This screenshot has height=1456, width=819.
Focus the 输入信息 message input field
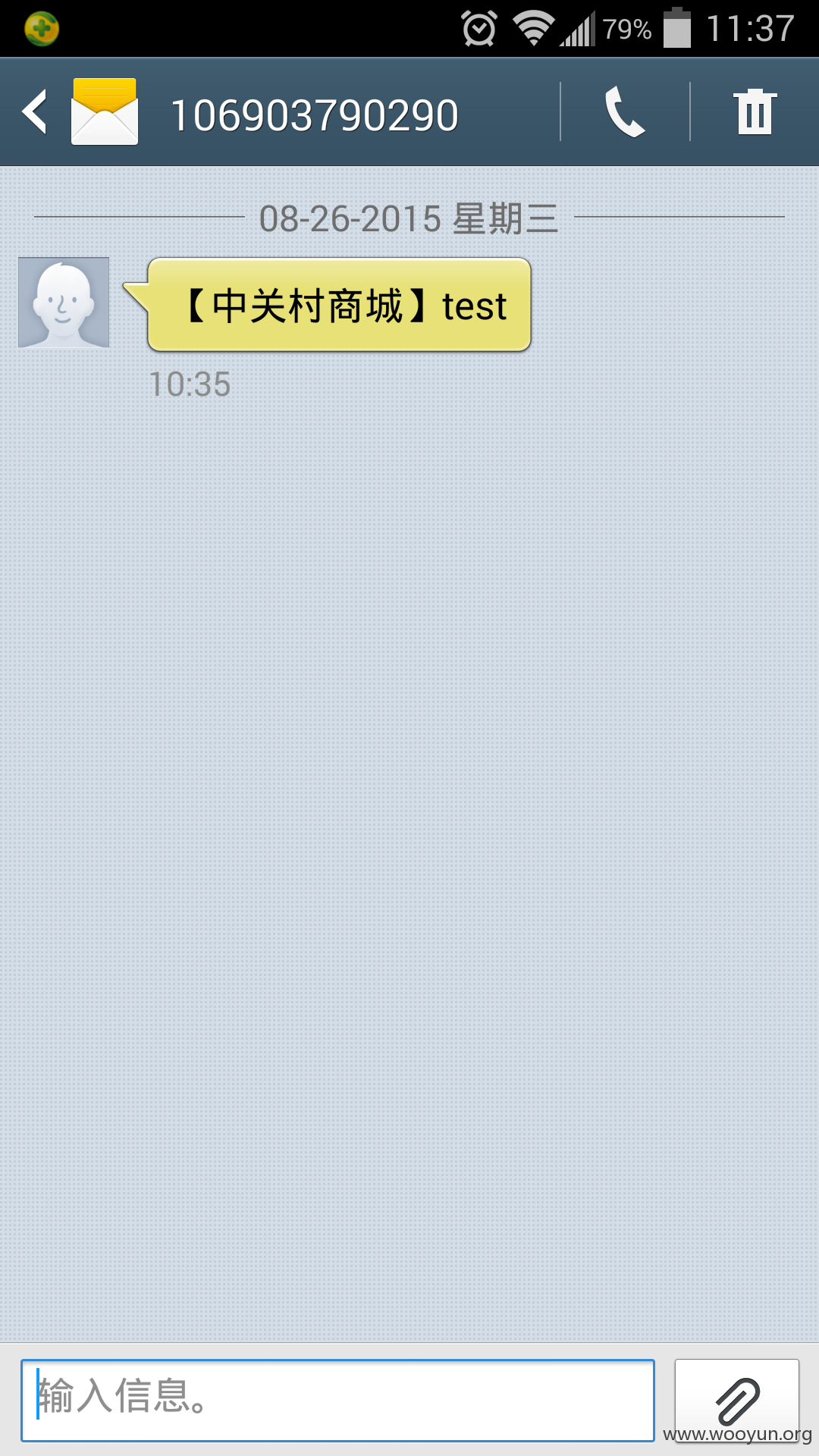pos(337,1401)
